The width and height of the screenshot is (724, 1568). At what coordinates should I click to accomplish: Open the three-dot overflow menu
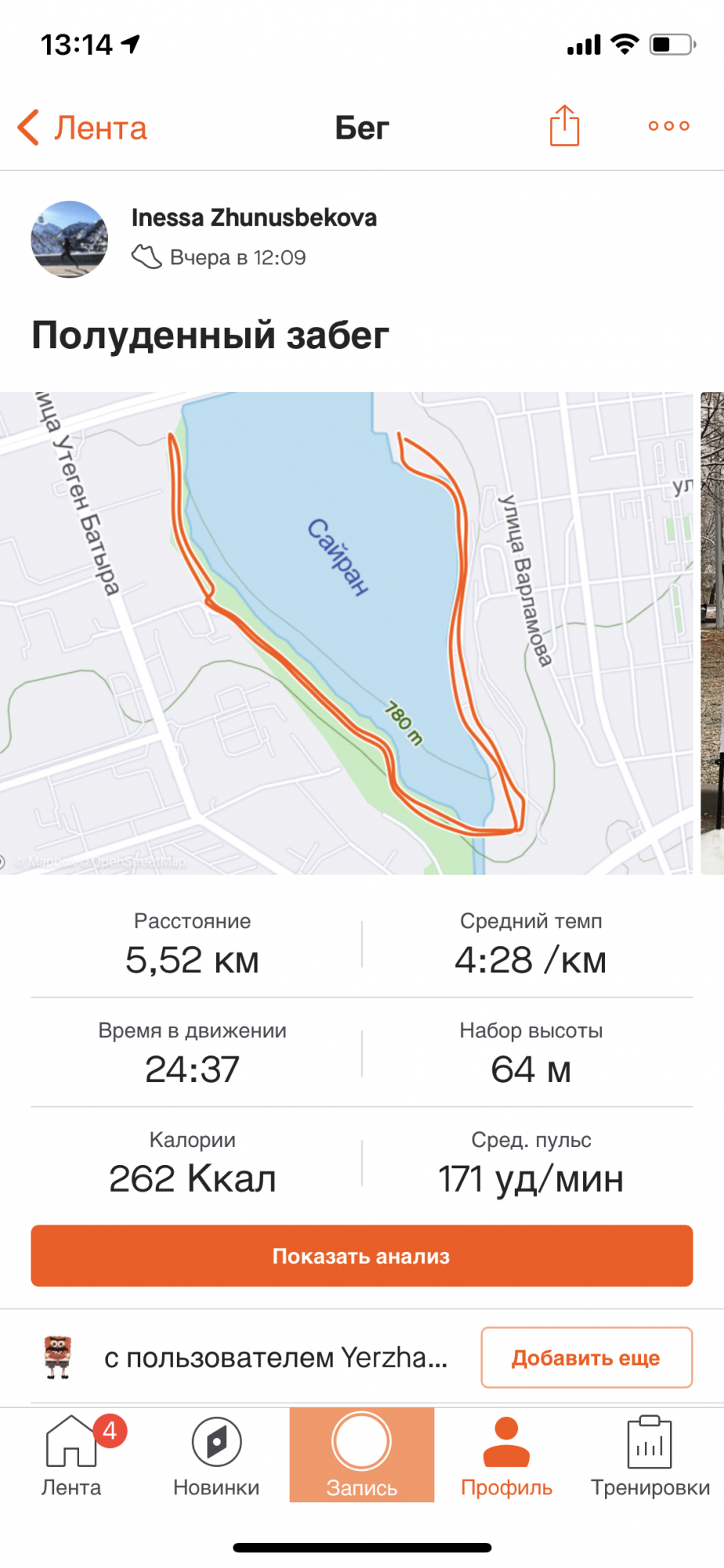pyautogui.click(x=668, y=125)
